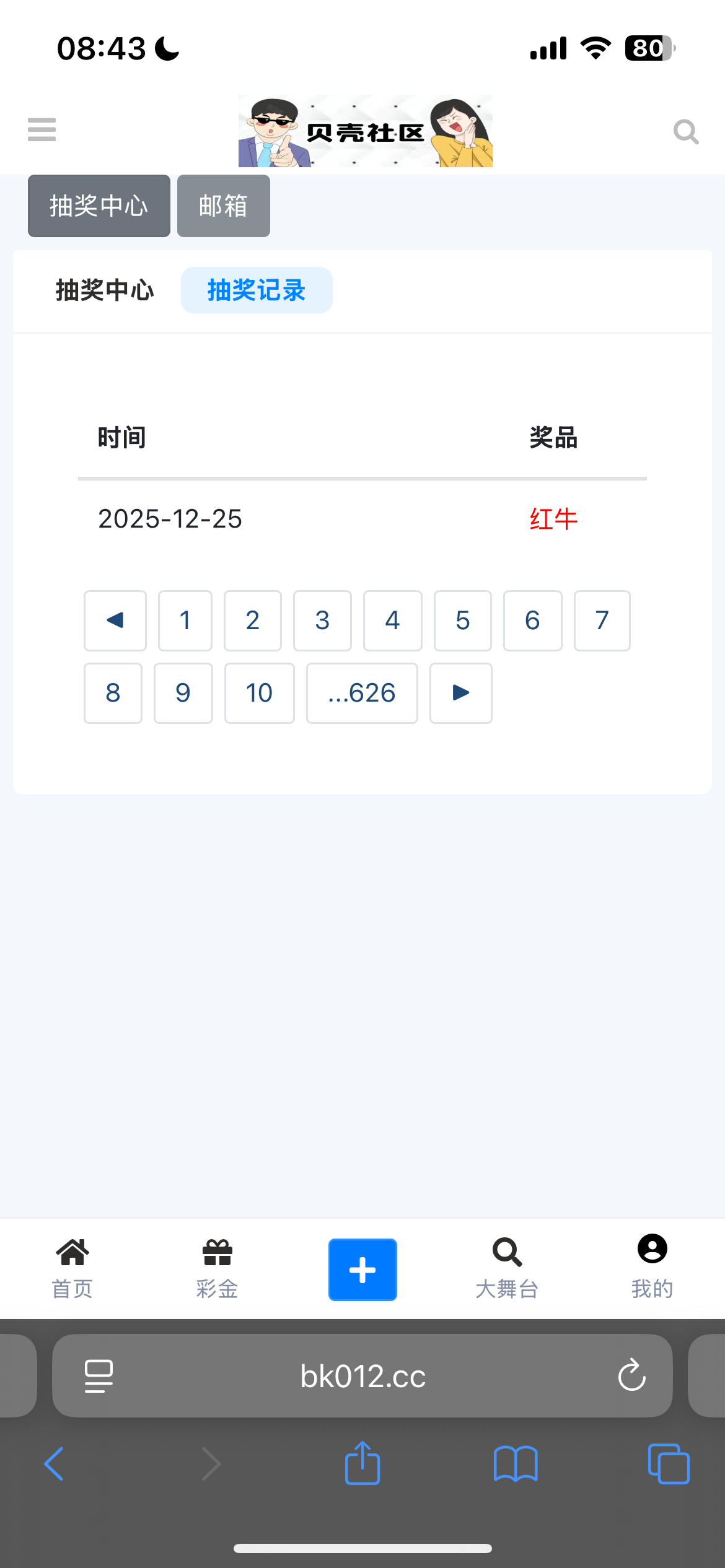Tap the previous page arrow
The image size is (725, 1568).
click(115, 621)
